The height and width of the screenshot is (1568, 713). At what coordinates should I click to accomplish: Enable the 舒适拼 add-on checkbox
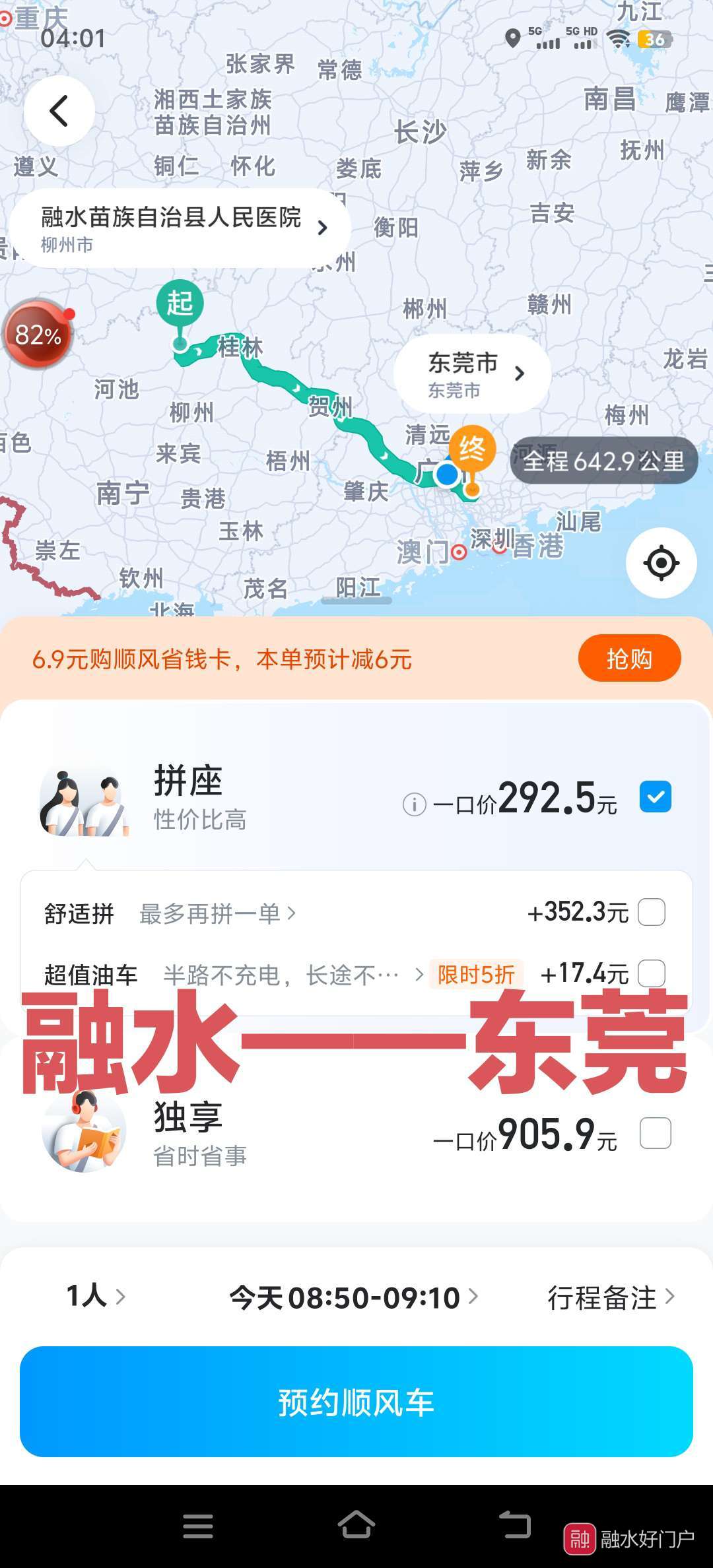pos(652,913)
